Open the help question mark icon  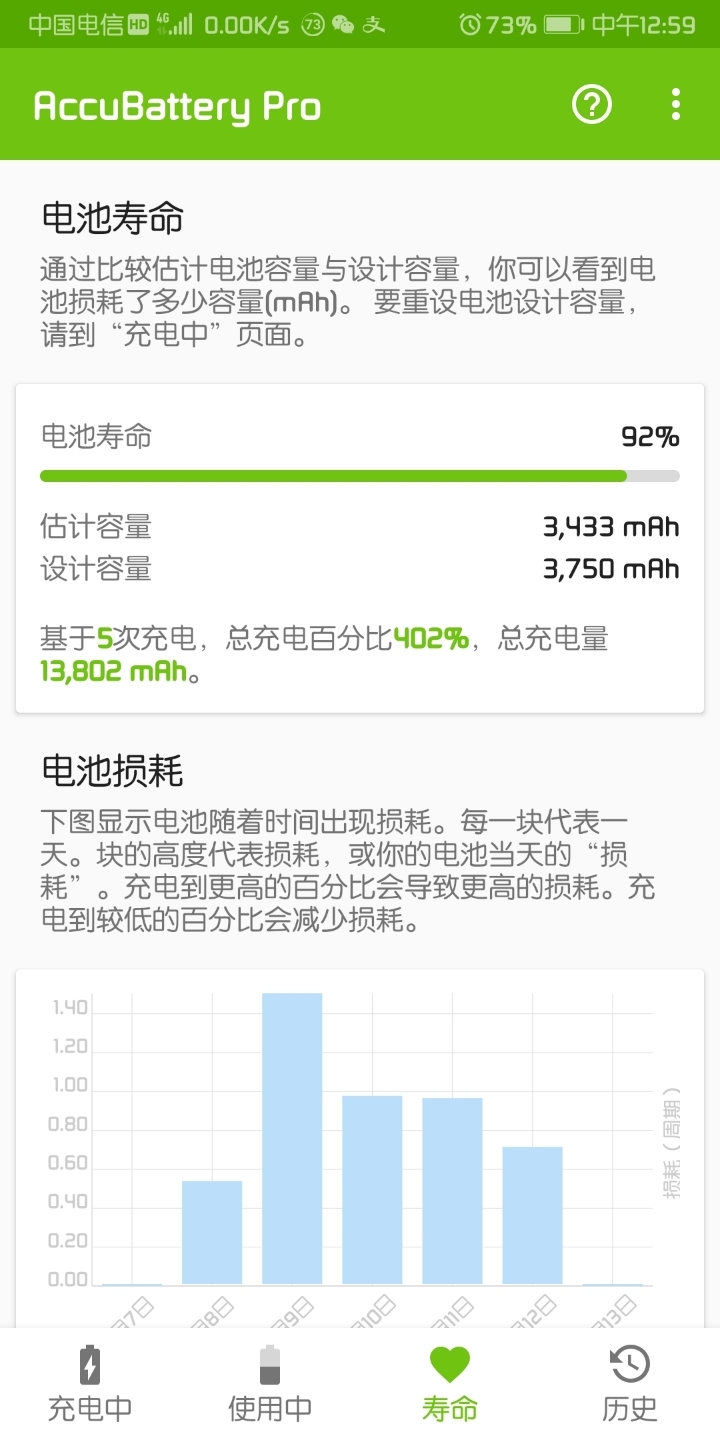[x=591, y=105]
